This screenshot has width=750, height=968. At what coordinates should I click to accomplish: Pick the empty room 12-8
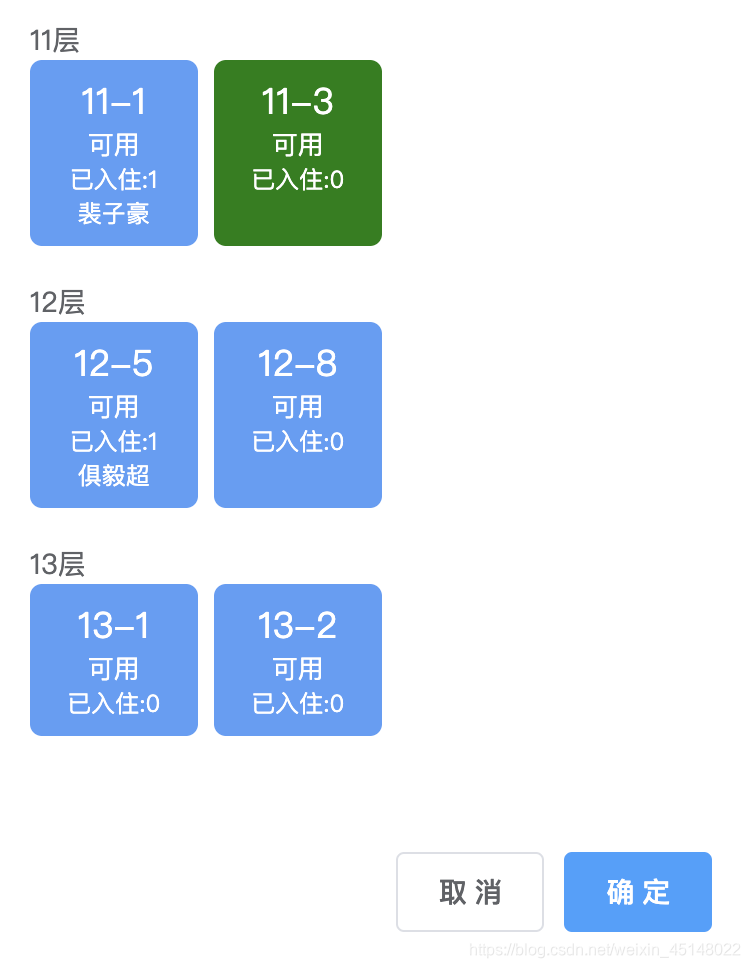[298, 415]
